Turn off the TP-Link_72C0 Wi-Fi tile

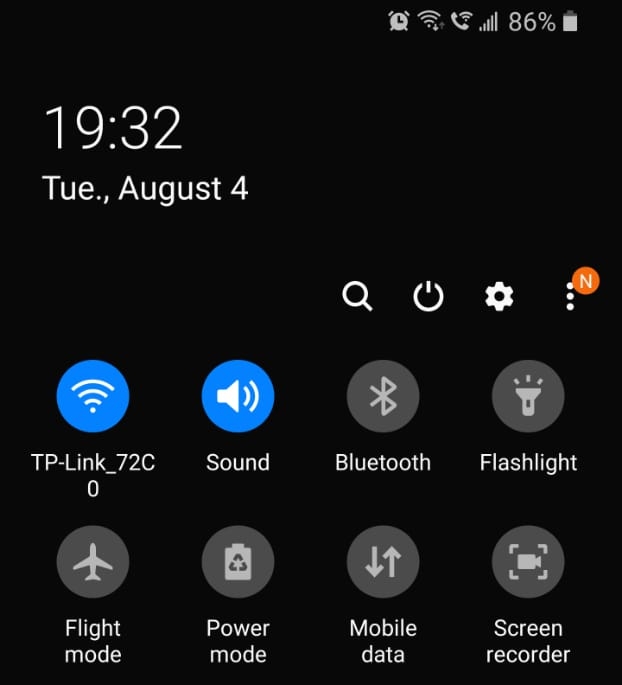click(93, 397)
